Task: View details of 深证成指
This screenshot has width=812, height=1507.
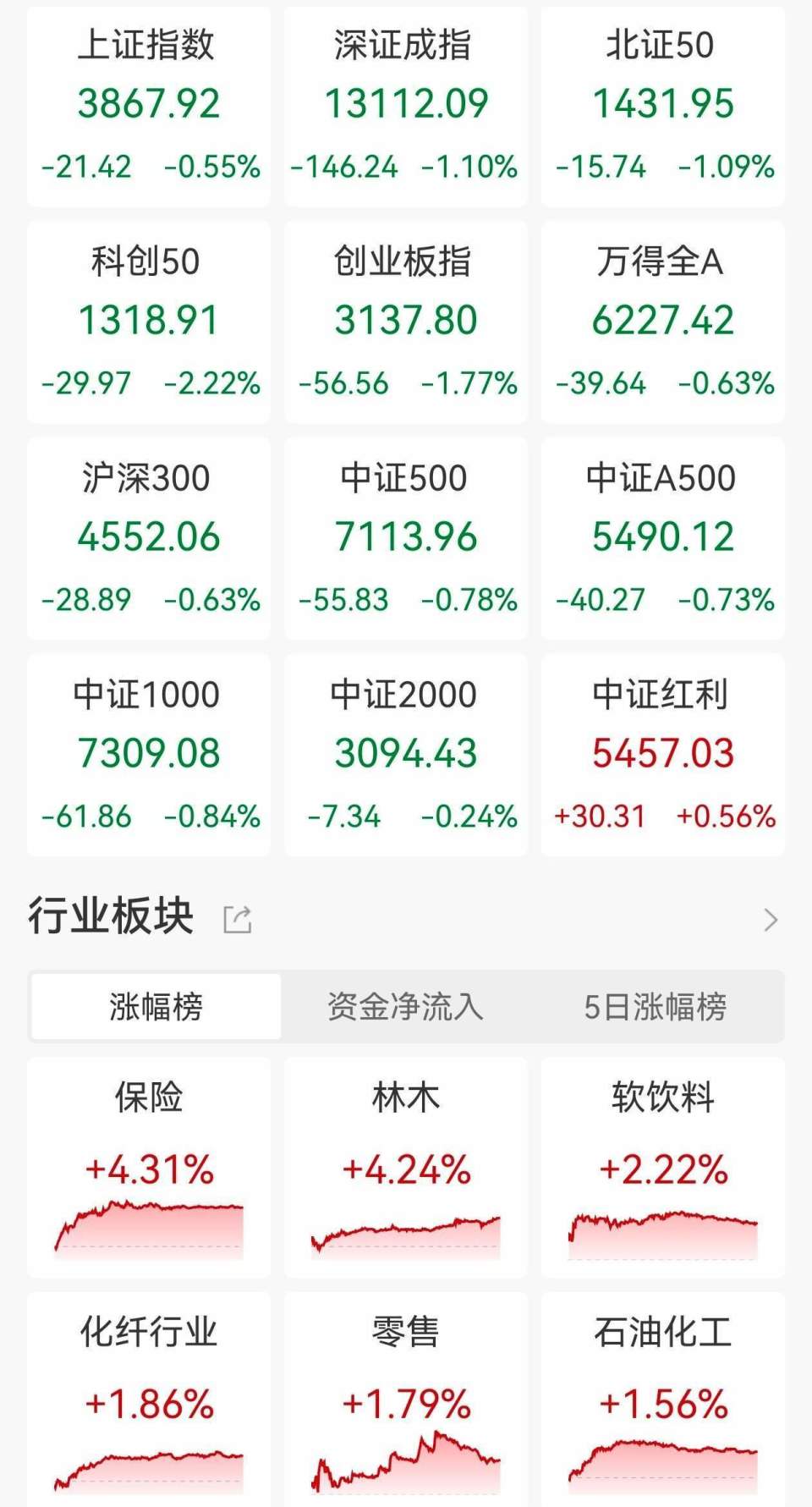Action: [406, 106]
